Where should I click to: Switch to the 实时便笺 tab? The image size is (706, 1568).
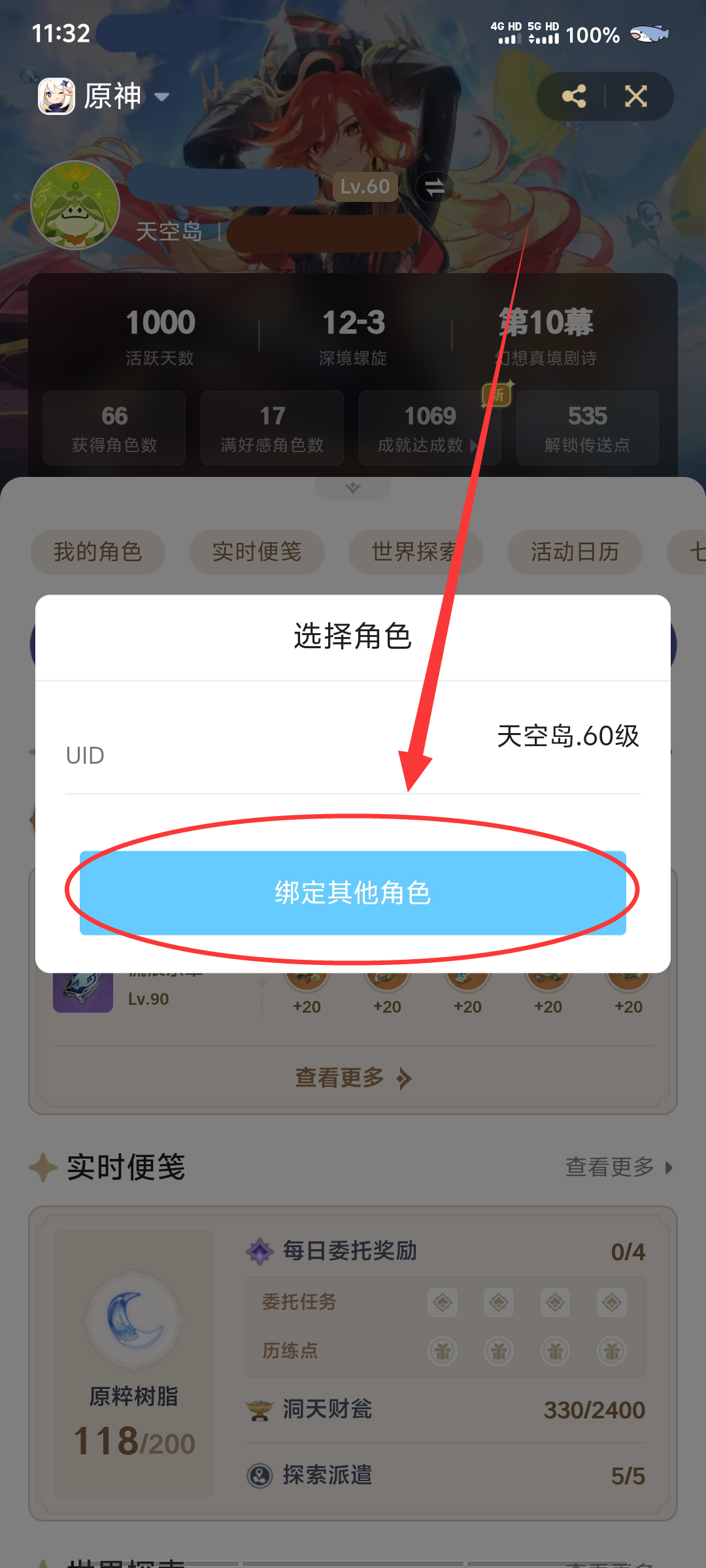click(x=257, y=552)
